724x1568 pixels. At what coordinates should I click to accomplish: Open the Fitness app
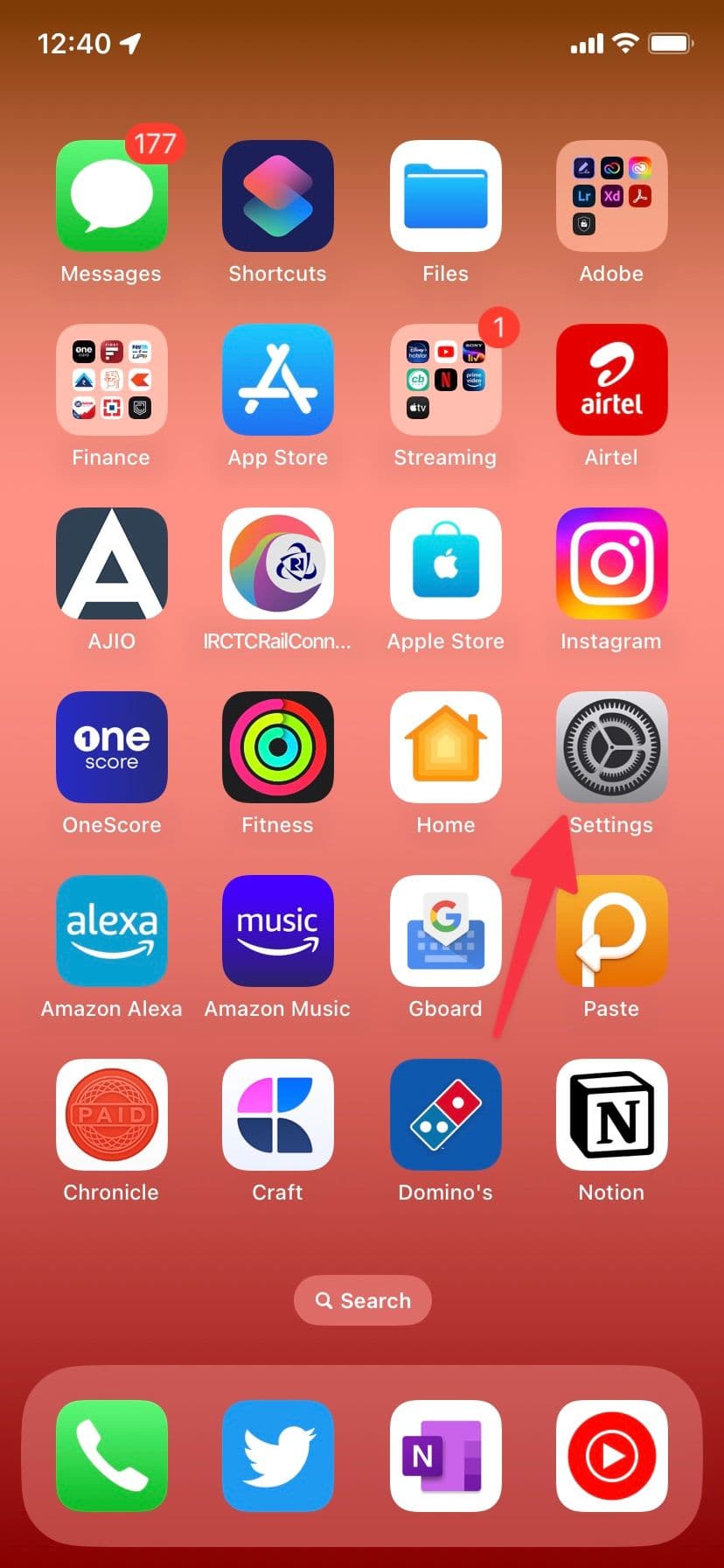coord(277,746)
